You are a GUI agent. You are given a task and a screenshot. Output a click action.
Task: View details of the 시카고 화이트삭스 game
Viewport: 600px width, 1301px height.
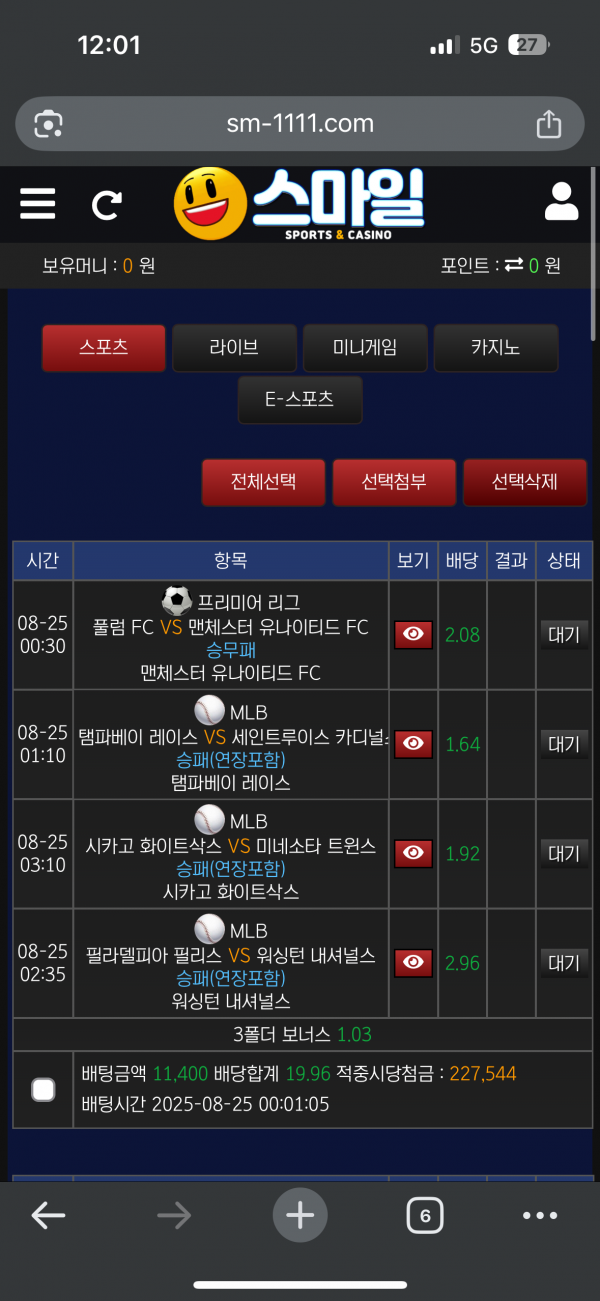413,853
